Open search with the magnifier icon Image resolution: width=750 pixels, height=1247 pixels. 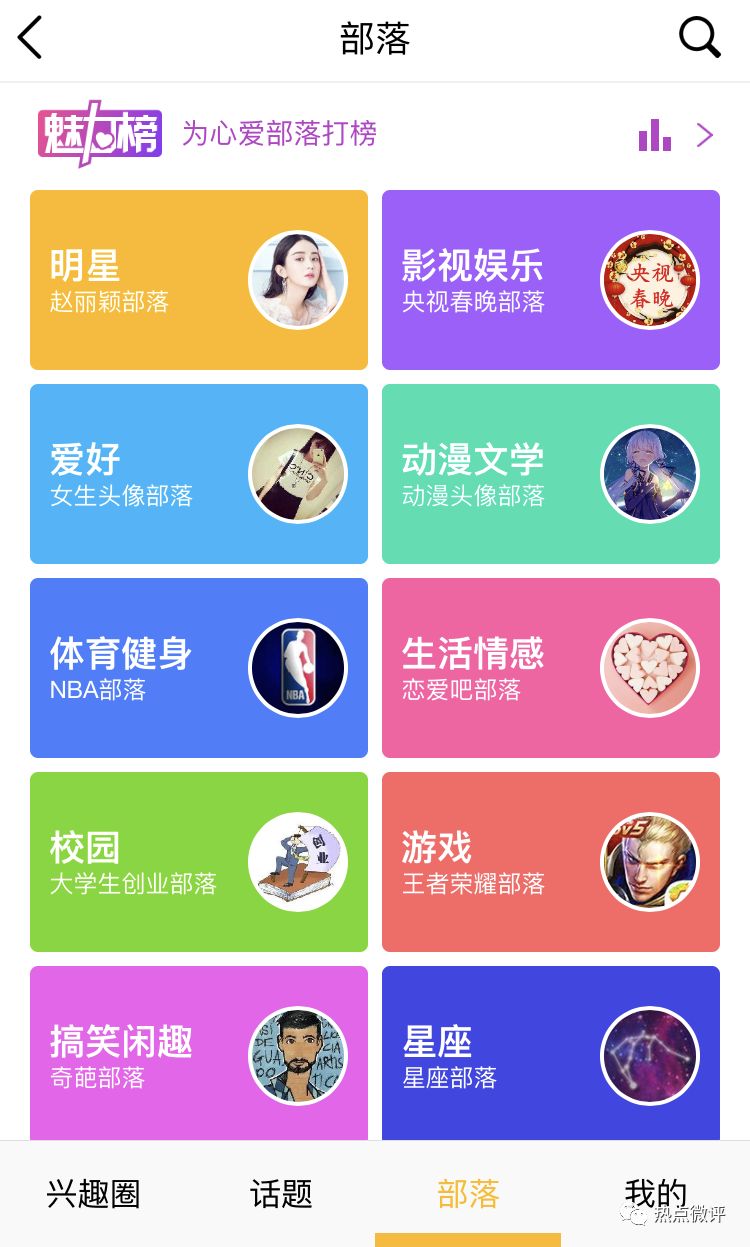699,39
